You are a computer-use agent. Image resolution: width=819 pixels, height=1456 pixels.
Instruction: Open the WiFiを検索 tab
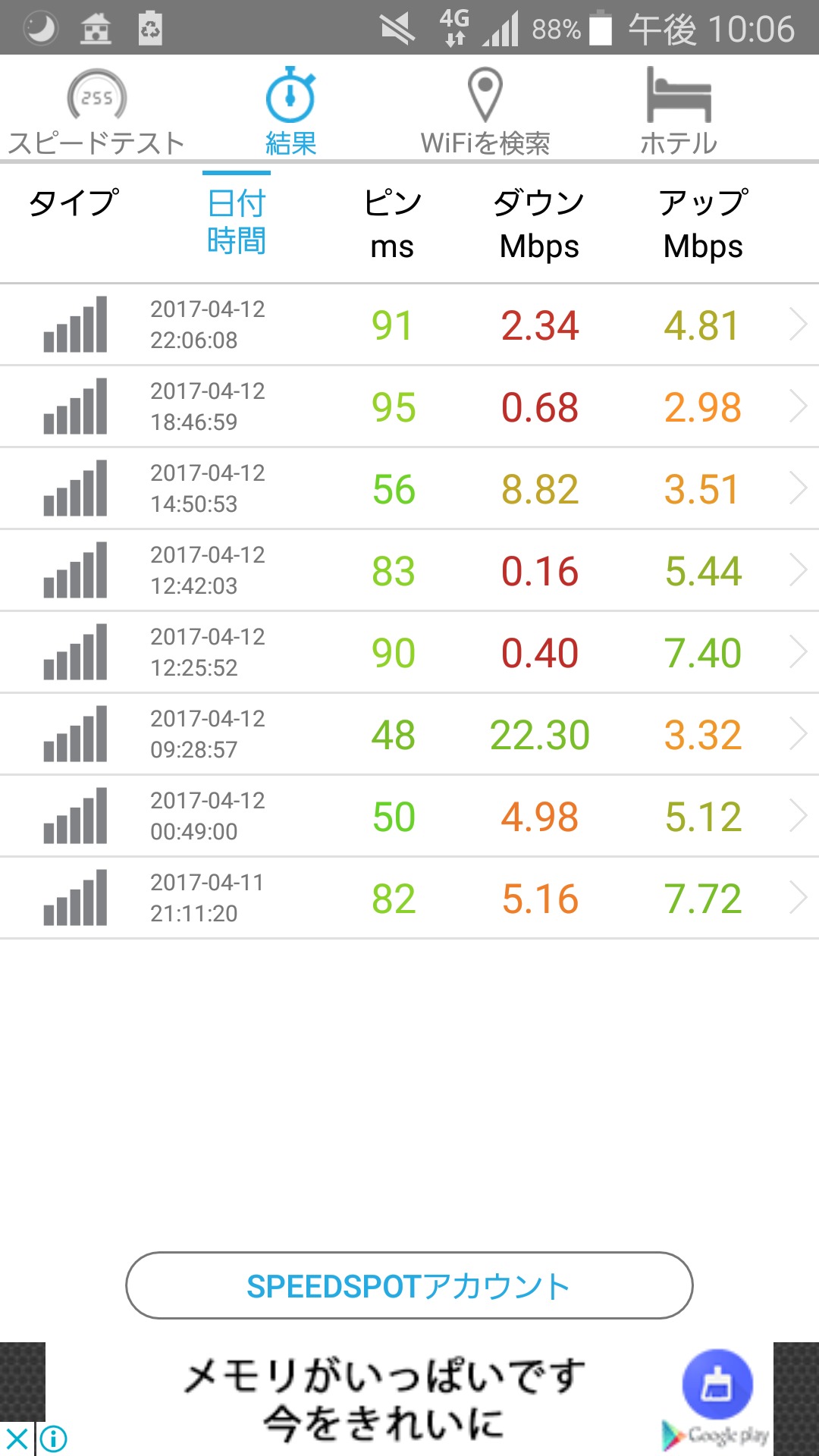485,111
